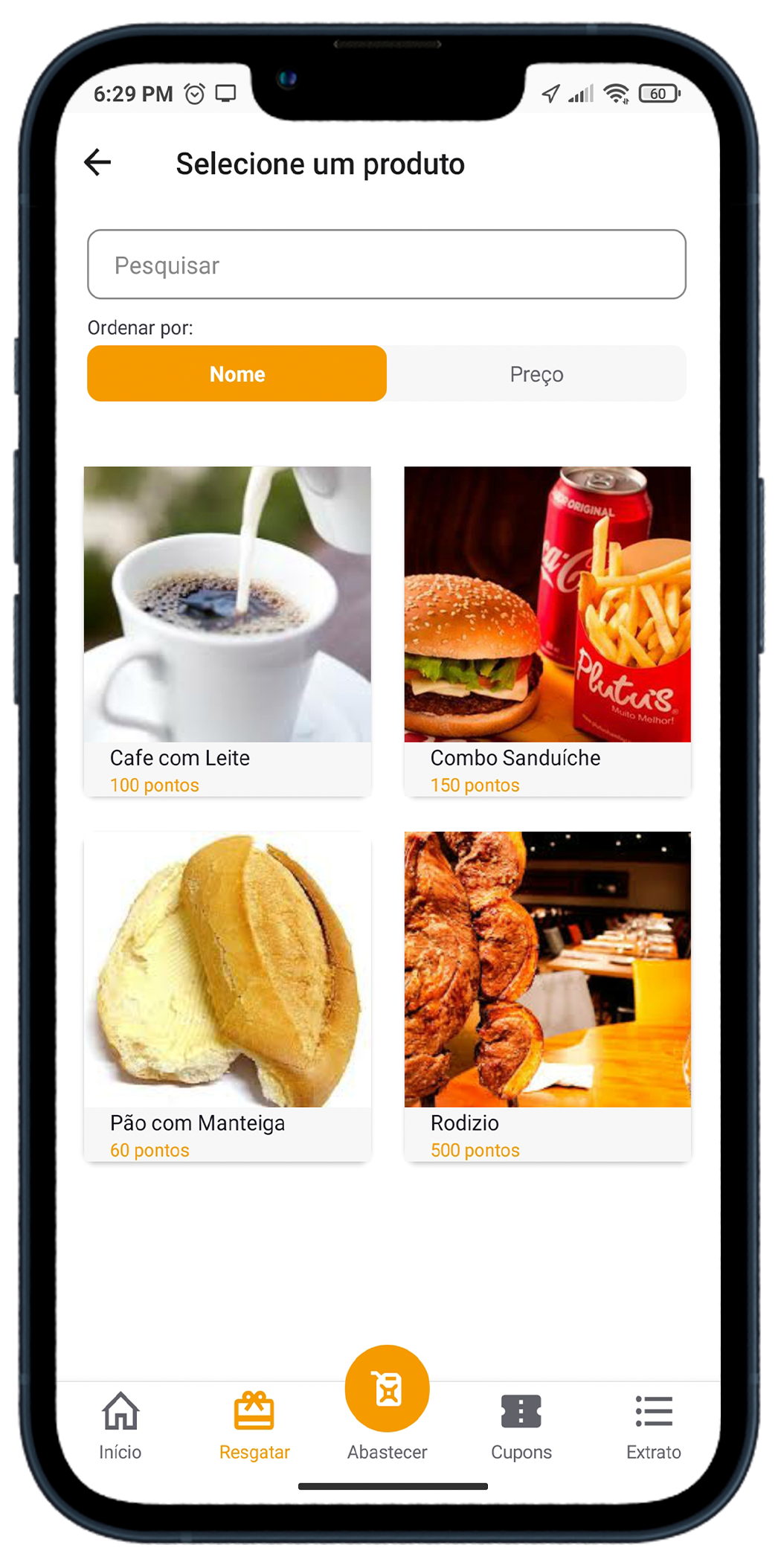The width and height of the screenshot is (778, 1568).
Task: Open the Rodizio product card
Action: pyautogui.click(x=547, y=996)
